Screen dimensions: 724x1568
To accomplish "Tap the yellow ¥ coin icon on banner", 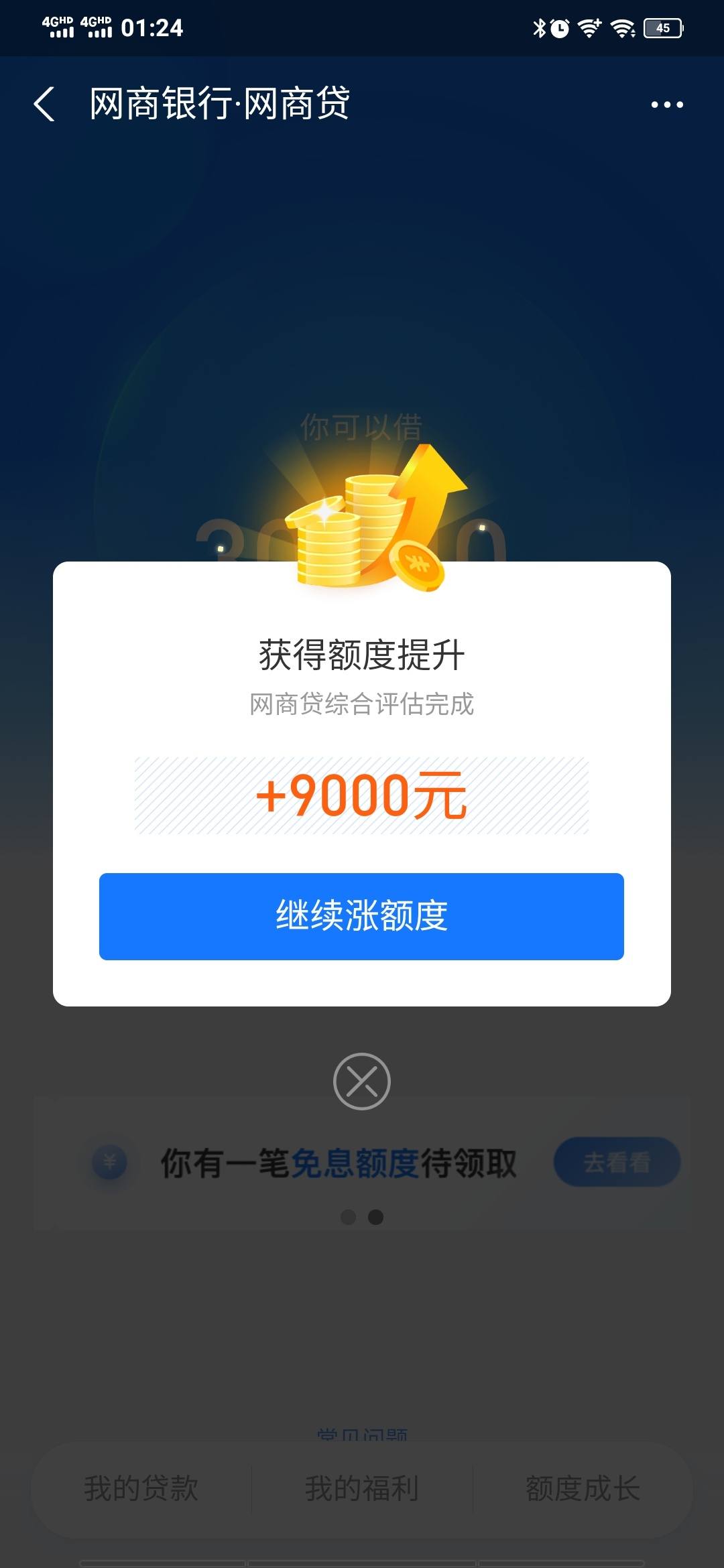I will pos(109,1162).
